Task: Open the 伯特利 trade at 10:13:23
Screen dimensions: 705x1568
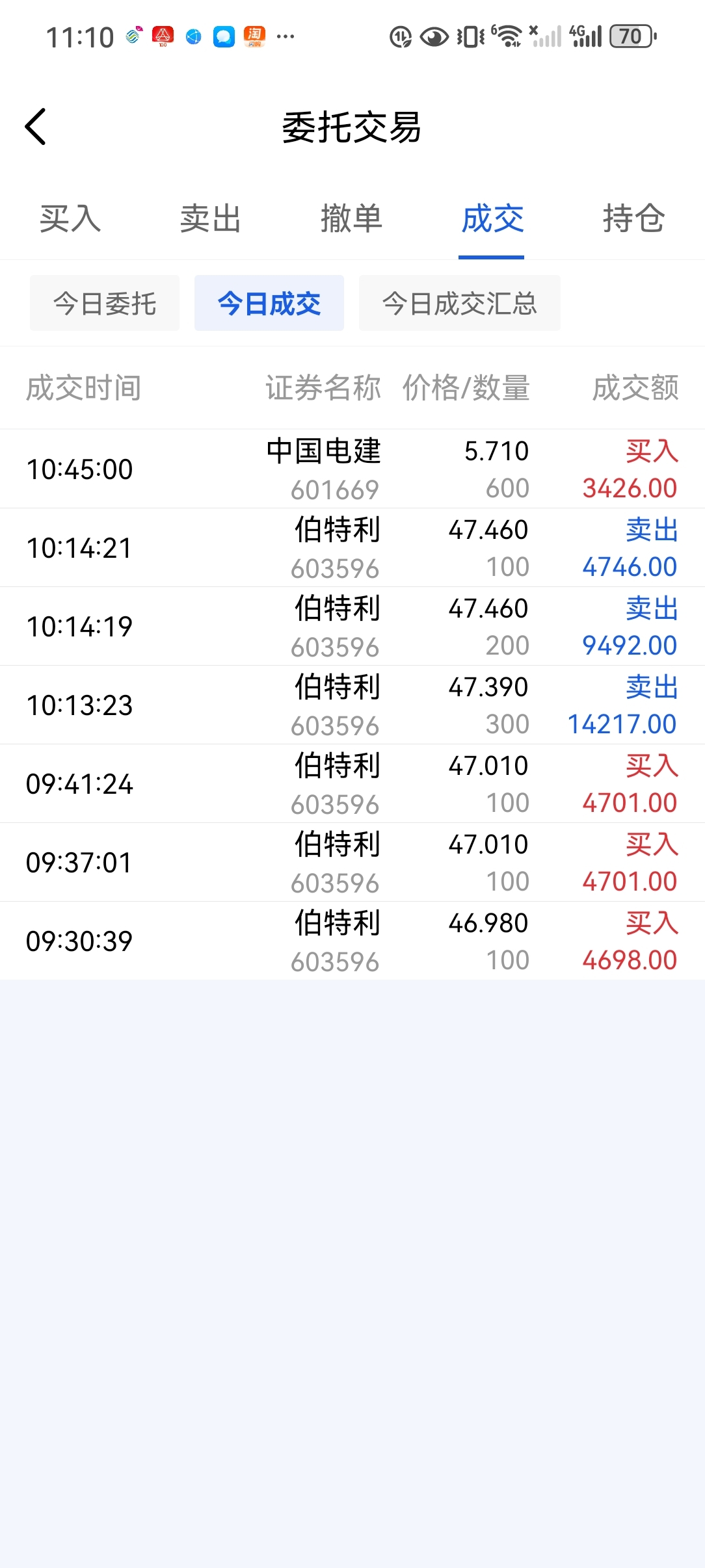Action: point(351,705)
